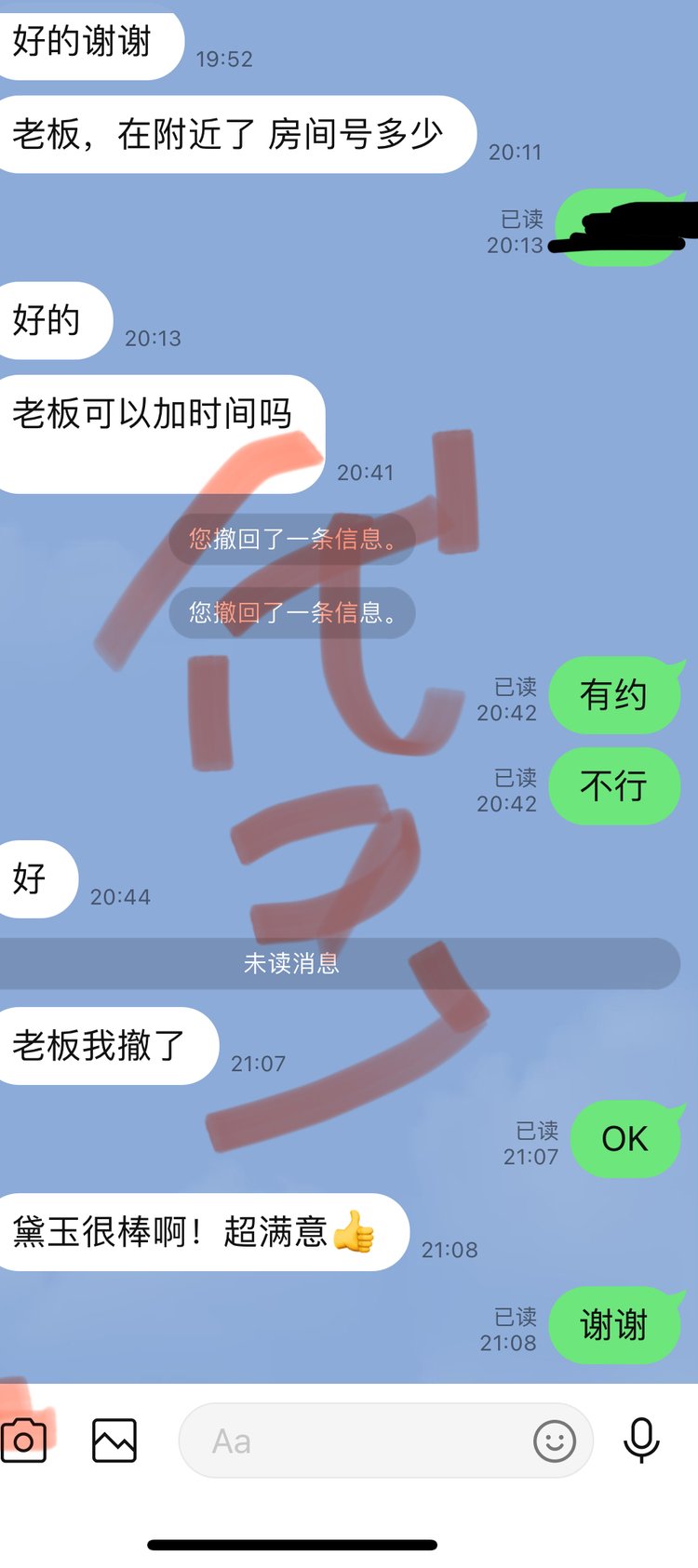
Task: Open the photo gallery picker
Action: (x=114, y=1441)
